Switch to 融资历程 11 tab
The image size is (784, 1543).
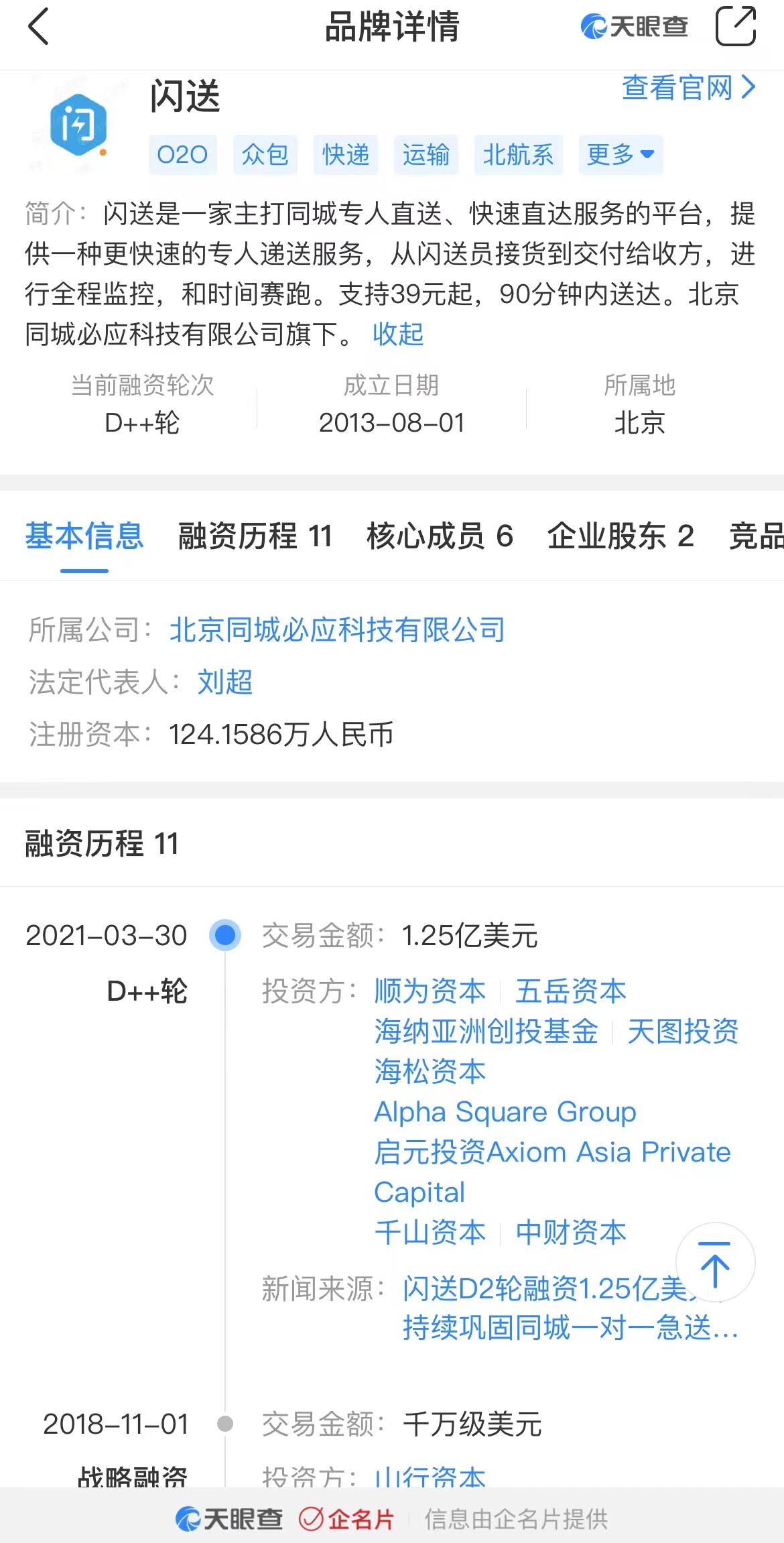(x=255, y=536)
